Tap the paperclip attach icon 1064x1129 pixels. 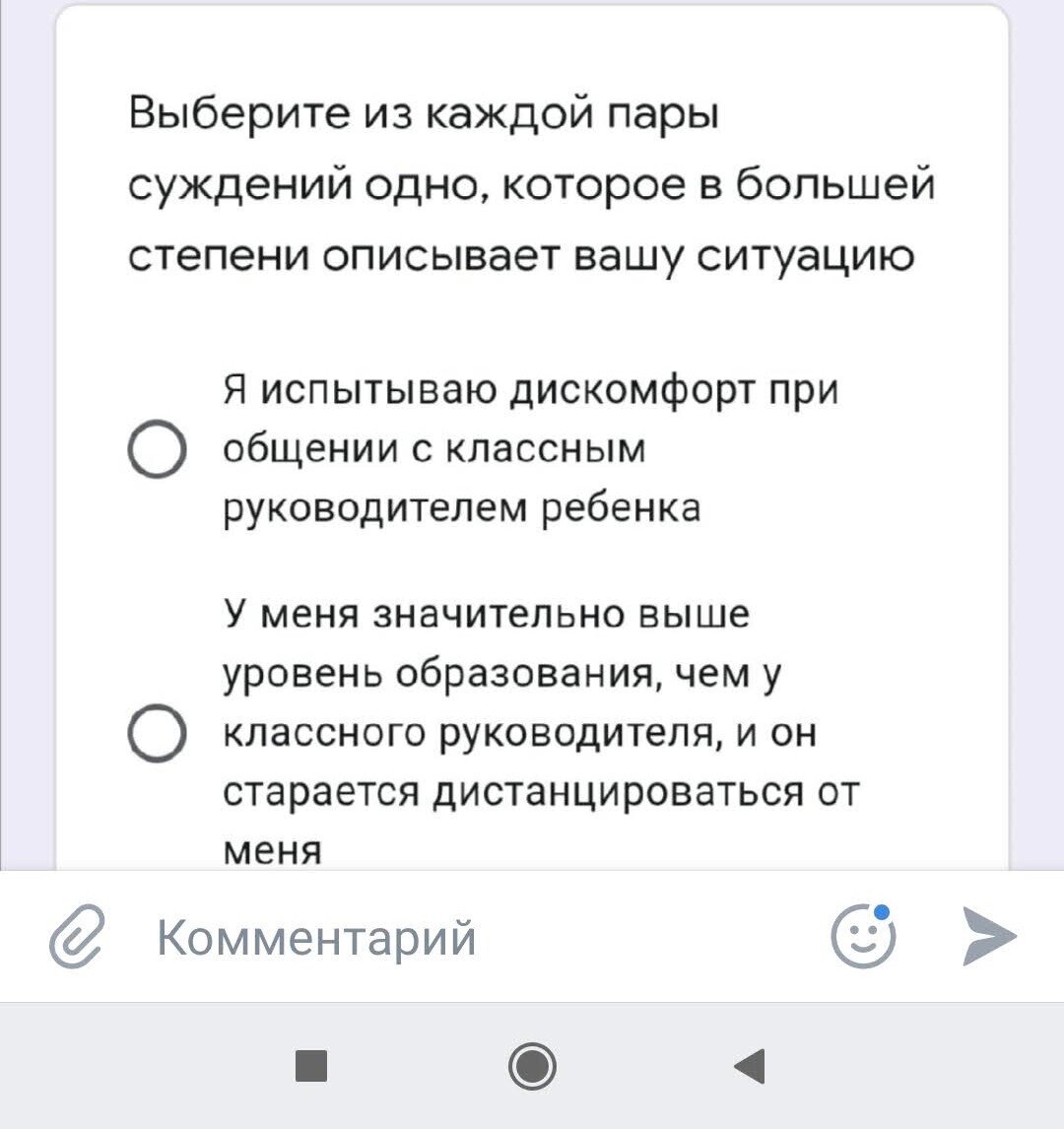(77, 936)
